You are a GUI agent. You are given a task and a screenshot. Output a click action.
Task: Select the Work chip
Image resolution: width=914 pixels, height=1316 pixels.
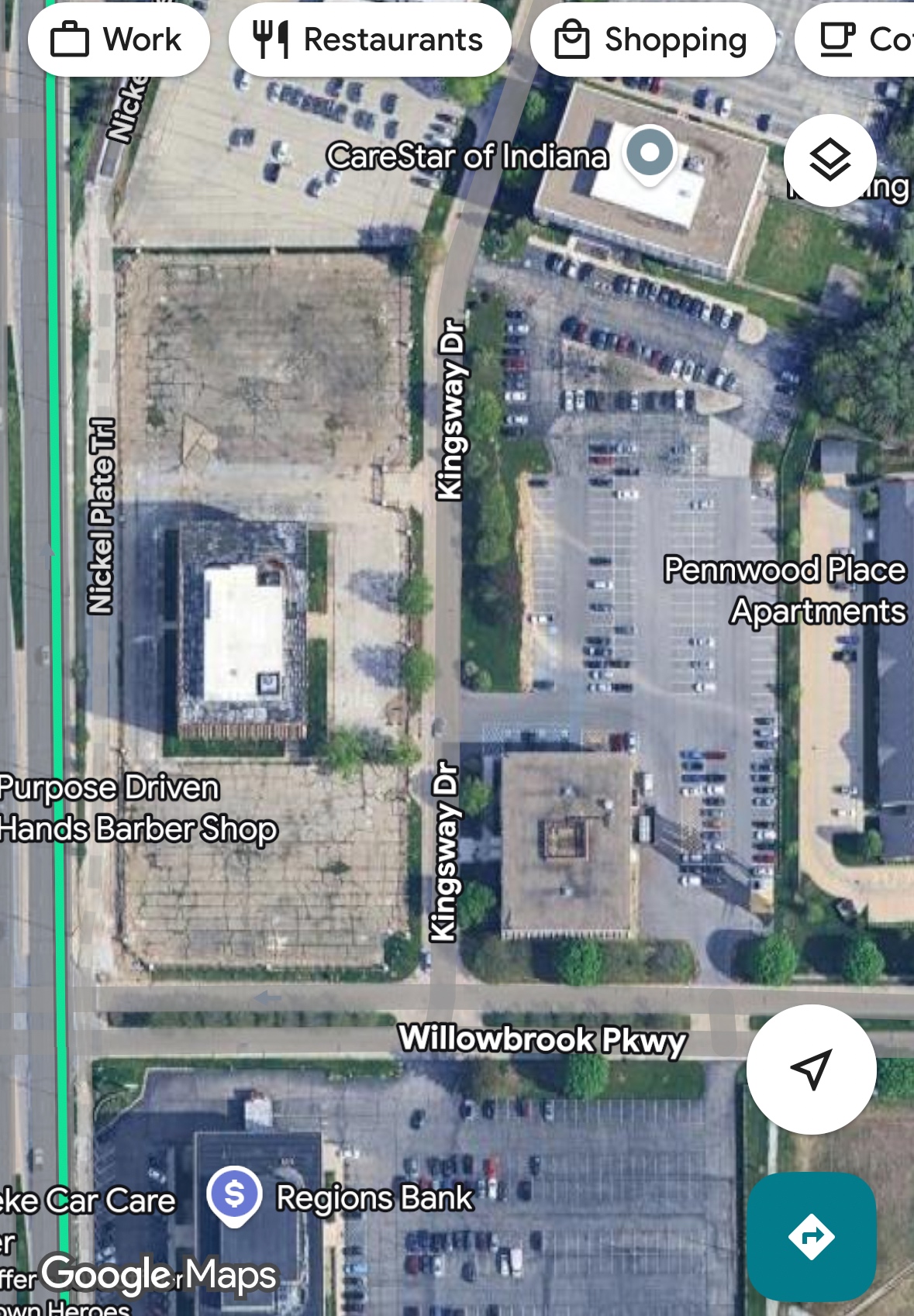pos(119,40)
